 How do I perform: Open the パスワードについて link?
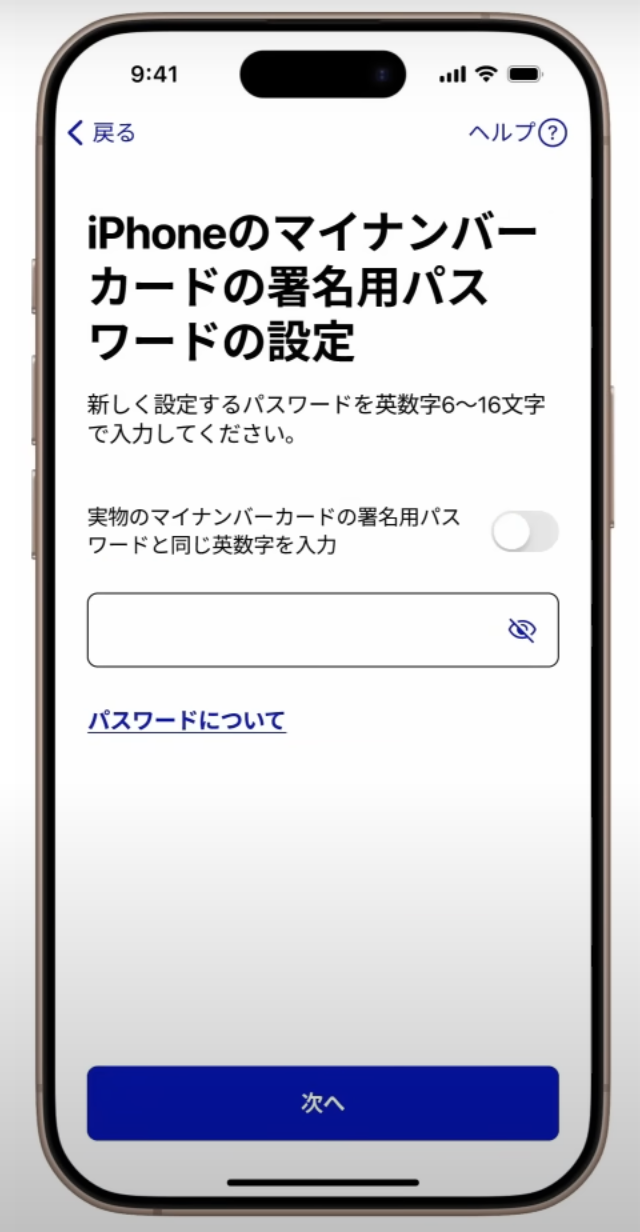point(187,720)
